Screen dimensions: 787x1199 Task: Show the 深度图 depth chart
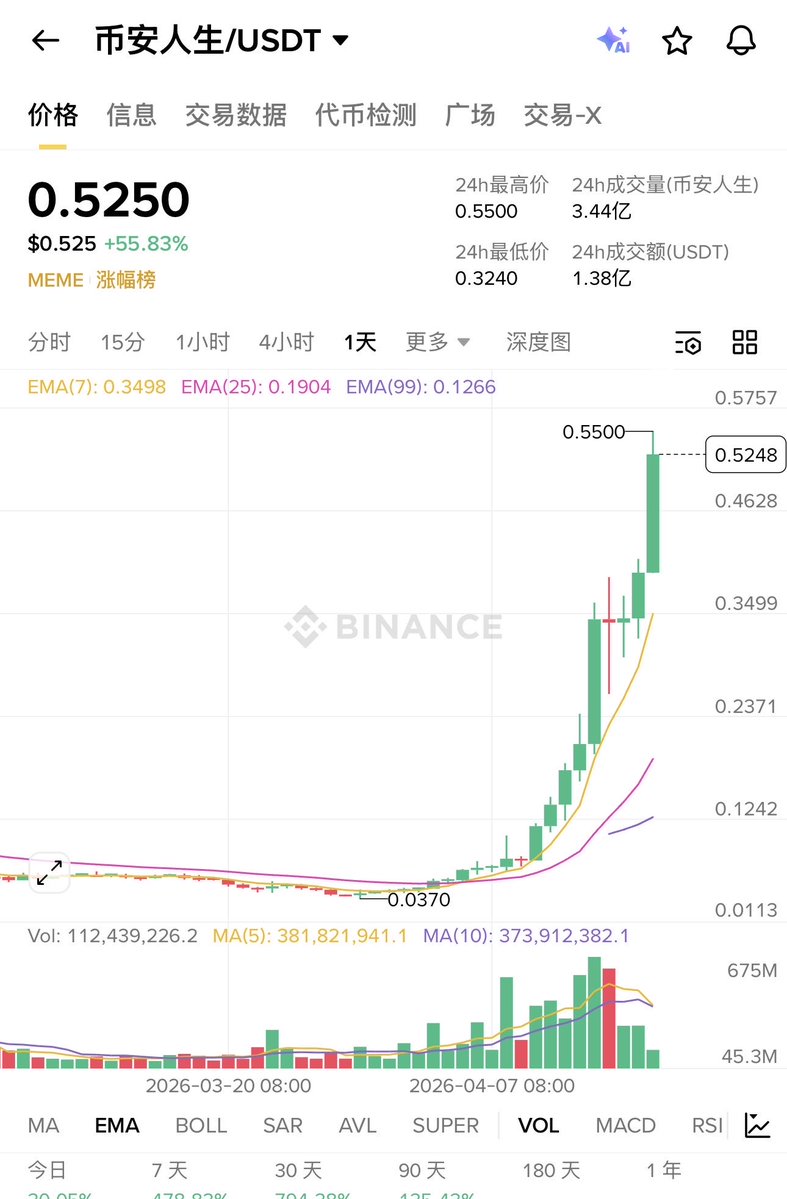point(538,342)
